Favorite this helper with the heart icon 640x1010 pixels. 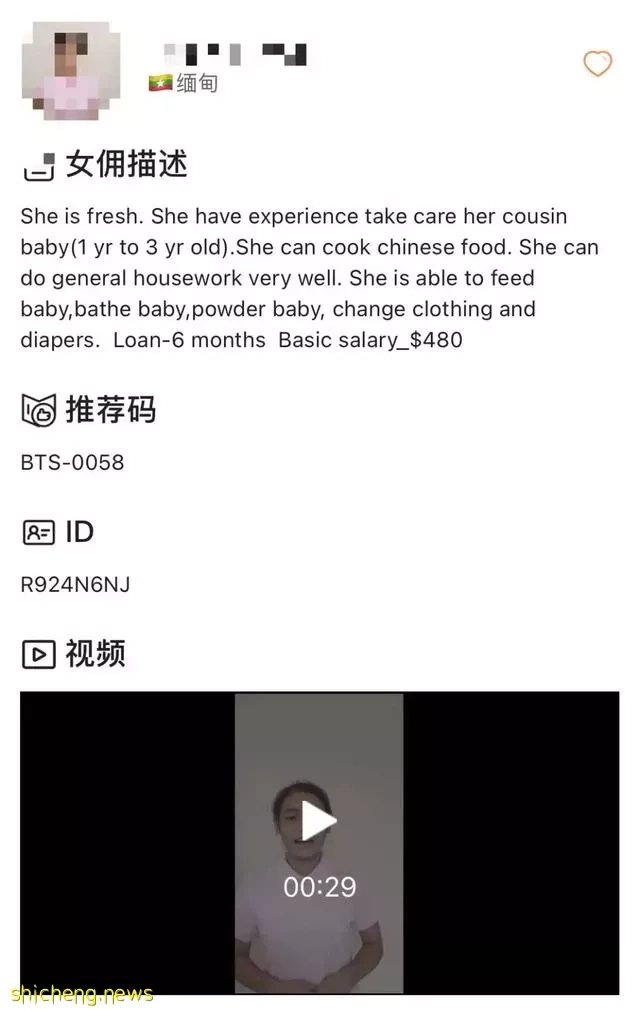[x=597, y=64]
